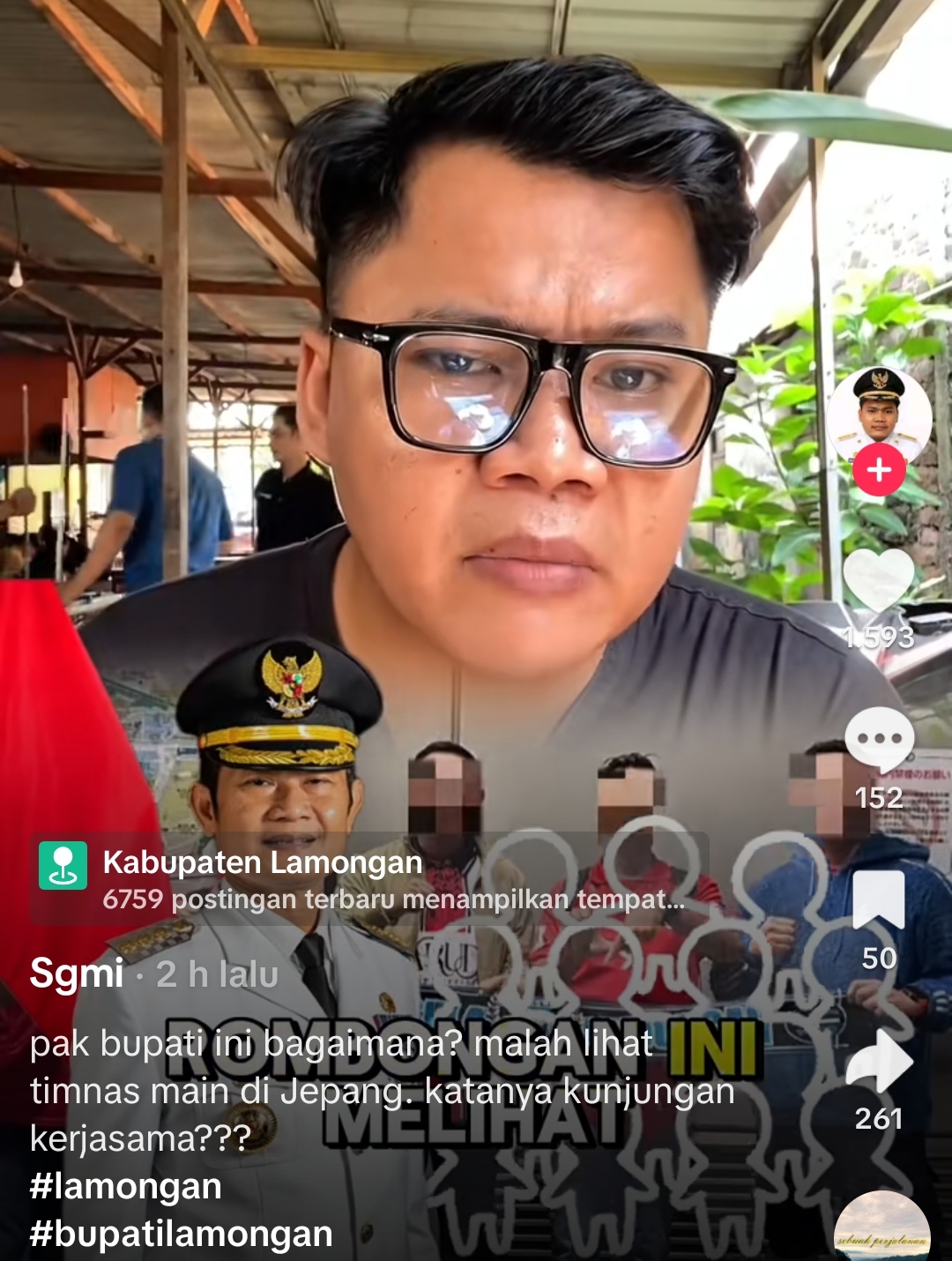Open the Sgmi username profile
The image size is (952, 1261).
(x=77, y=974)
